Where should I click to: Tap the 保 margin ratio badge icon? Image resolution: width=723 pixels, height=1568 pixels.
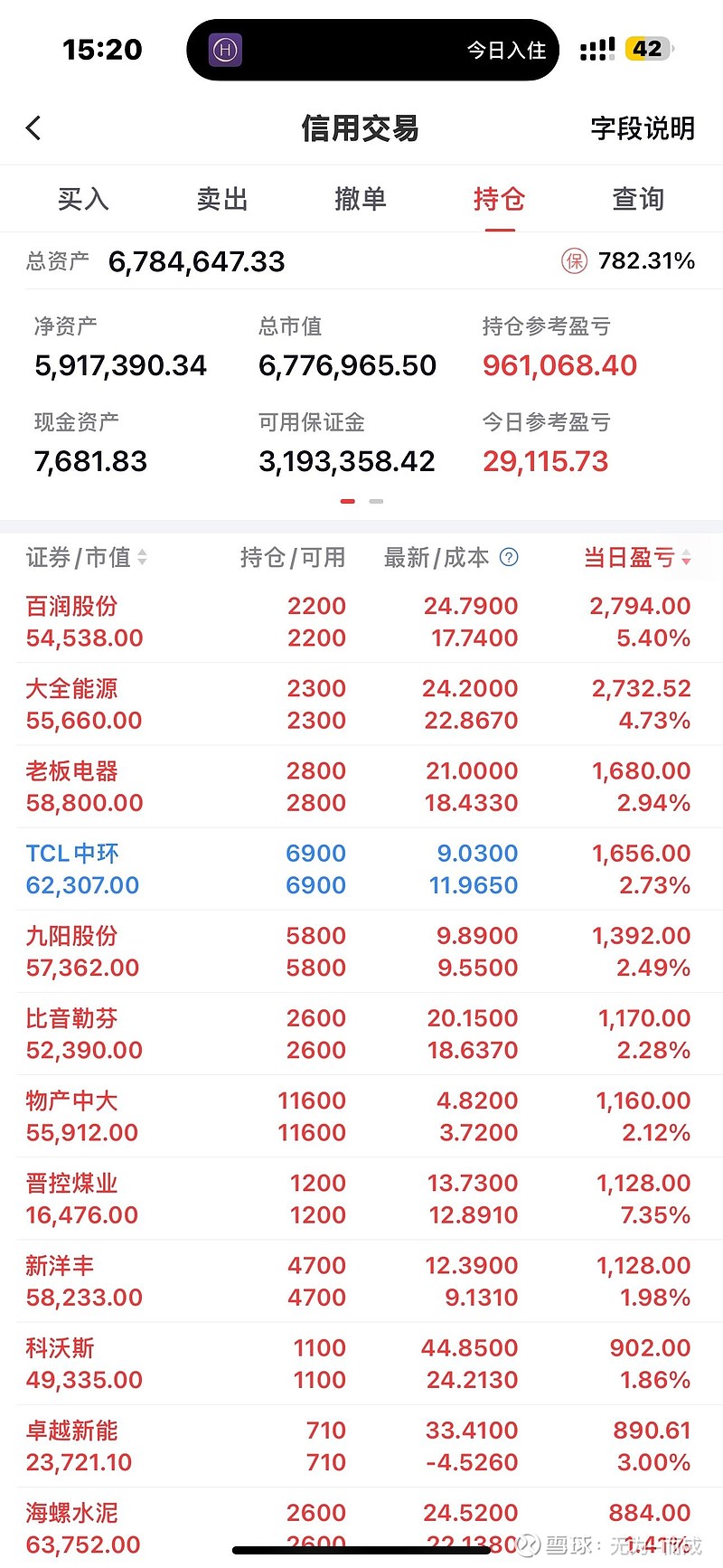point(575,261)
